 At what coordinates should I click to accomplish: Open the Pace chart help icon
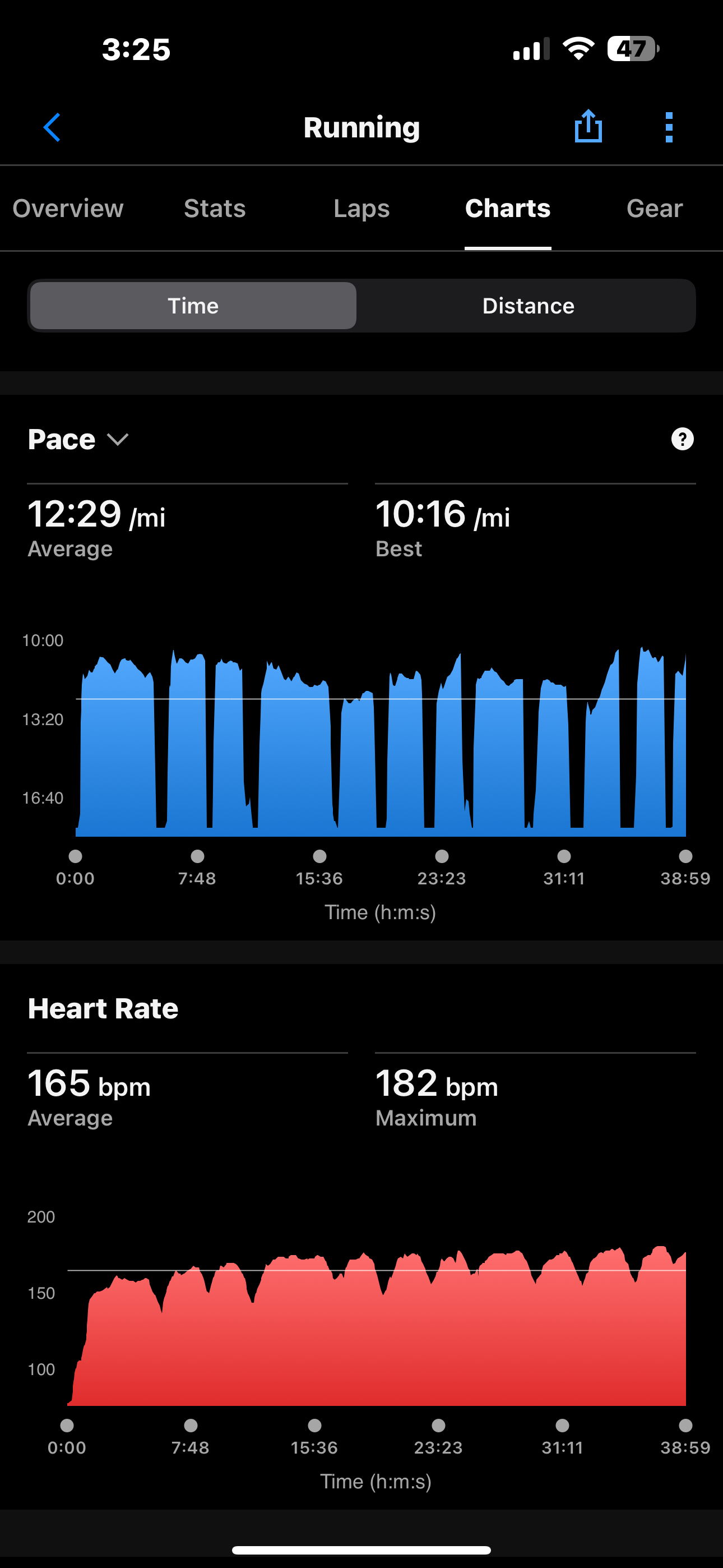point(682,439)
